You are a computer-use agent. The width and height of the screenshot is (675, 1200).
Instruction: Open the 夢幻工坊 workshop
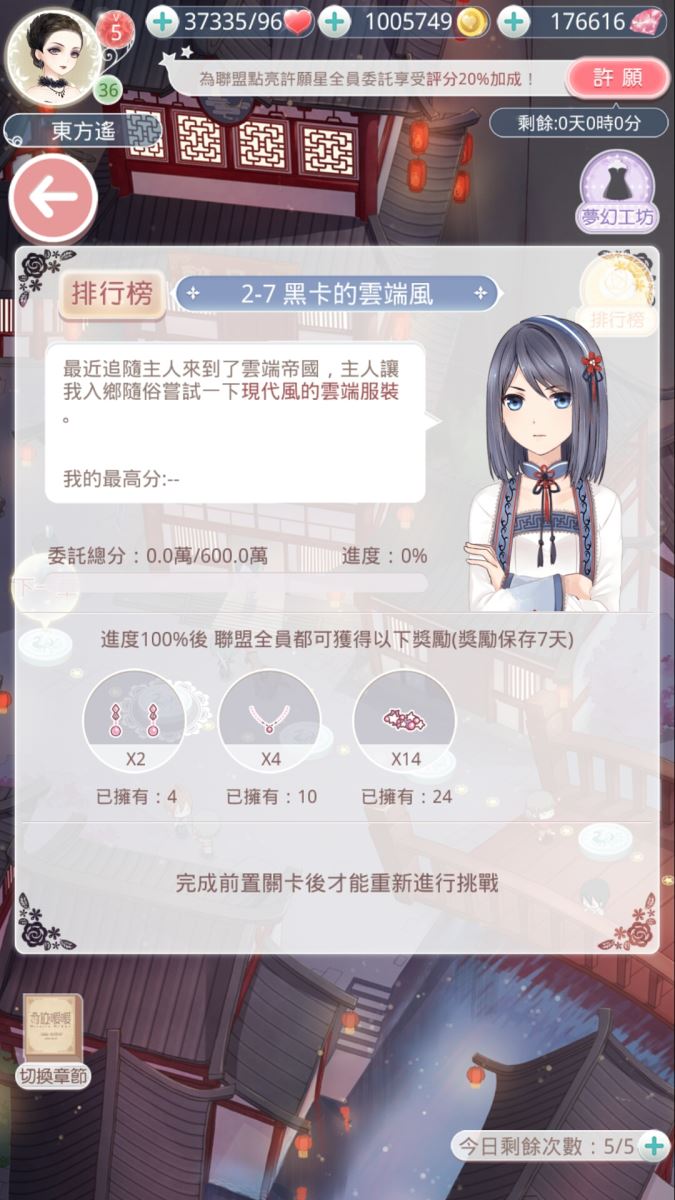click(x=616, y=191)
